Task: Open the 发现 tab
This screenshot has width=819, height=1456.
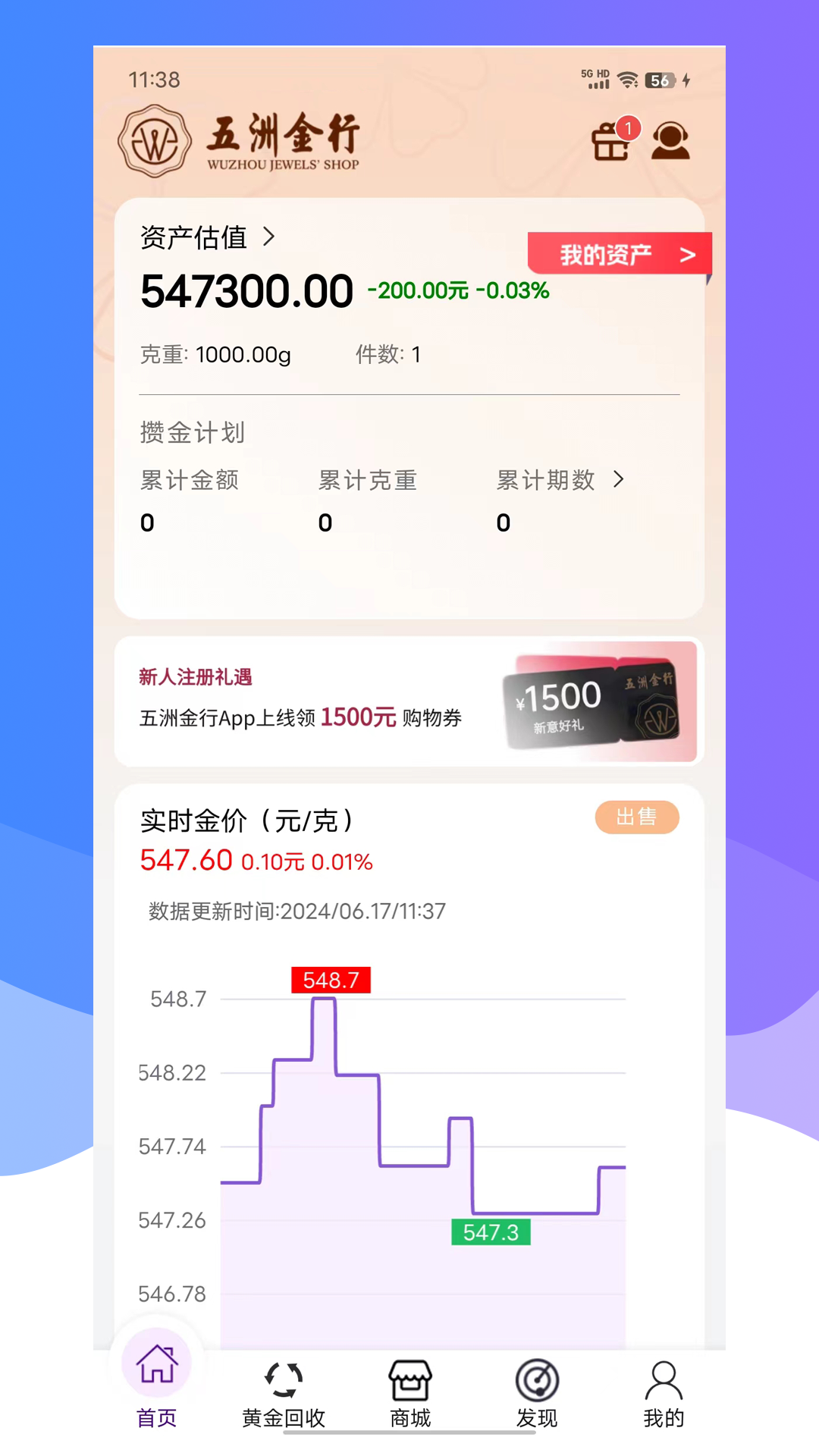Action: click(537, 1395)
